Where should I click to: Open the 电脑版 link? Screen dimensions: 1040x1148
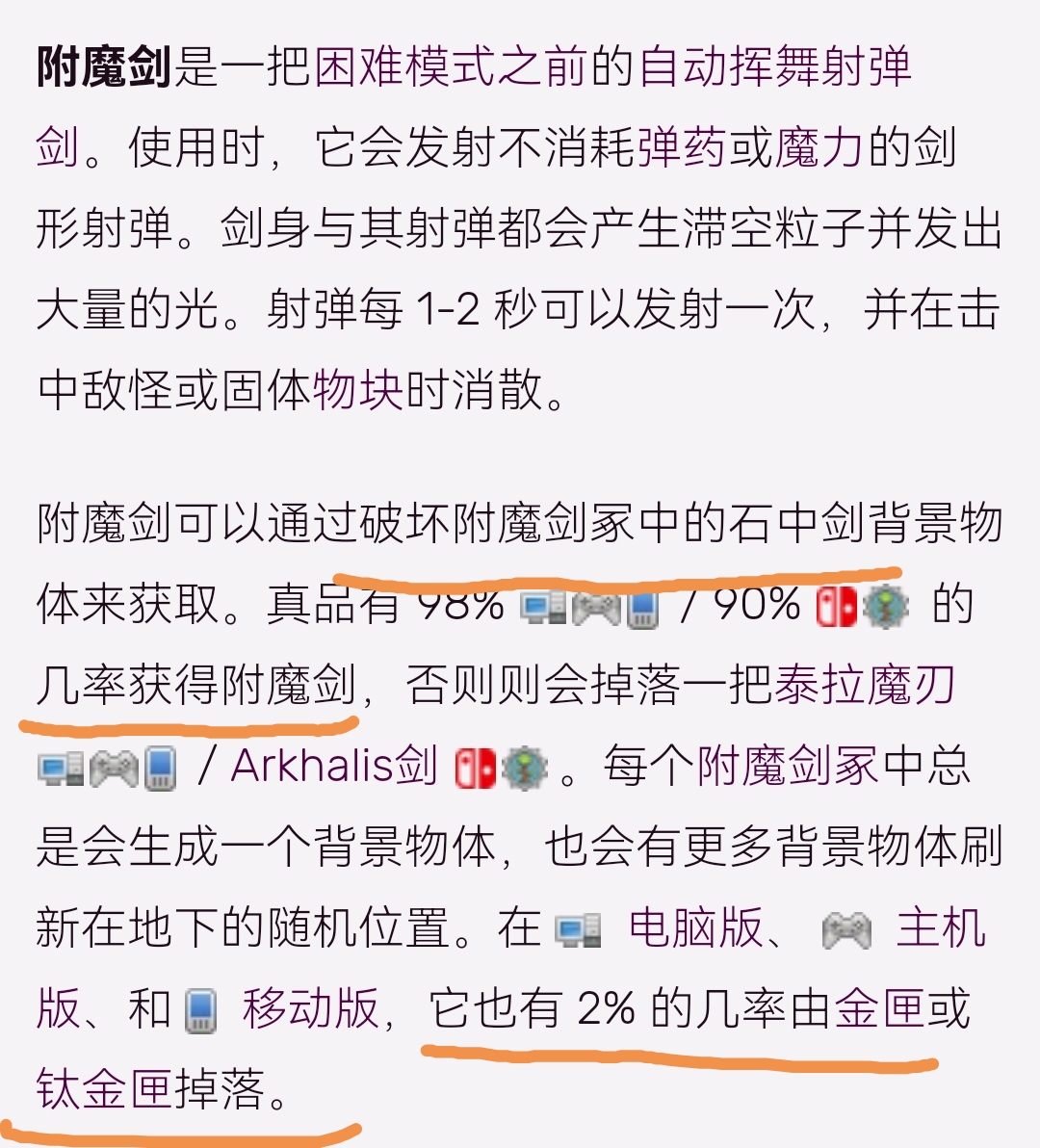click(695, 928)
